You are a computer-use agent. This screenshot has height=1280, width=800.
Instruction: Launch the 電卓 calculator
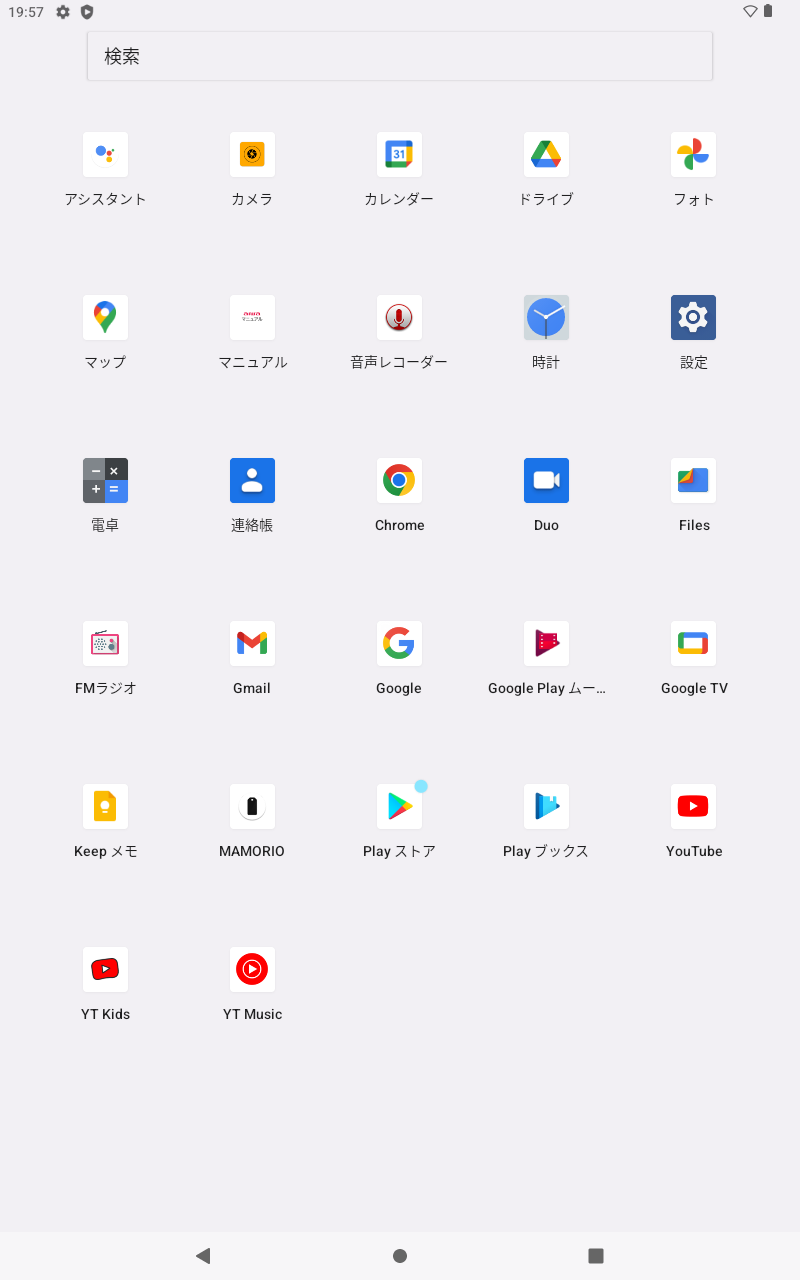click(x=105, y=481)
